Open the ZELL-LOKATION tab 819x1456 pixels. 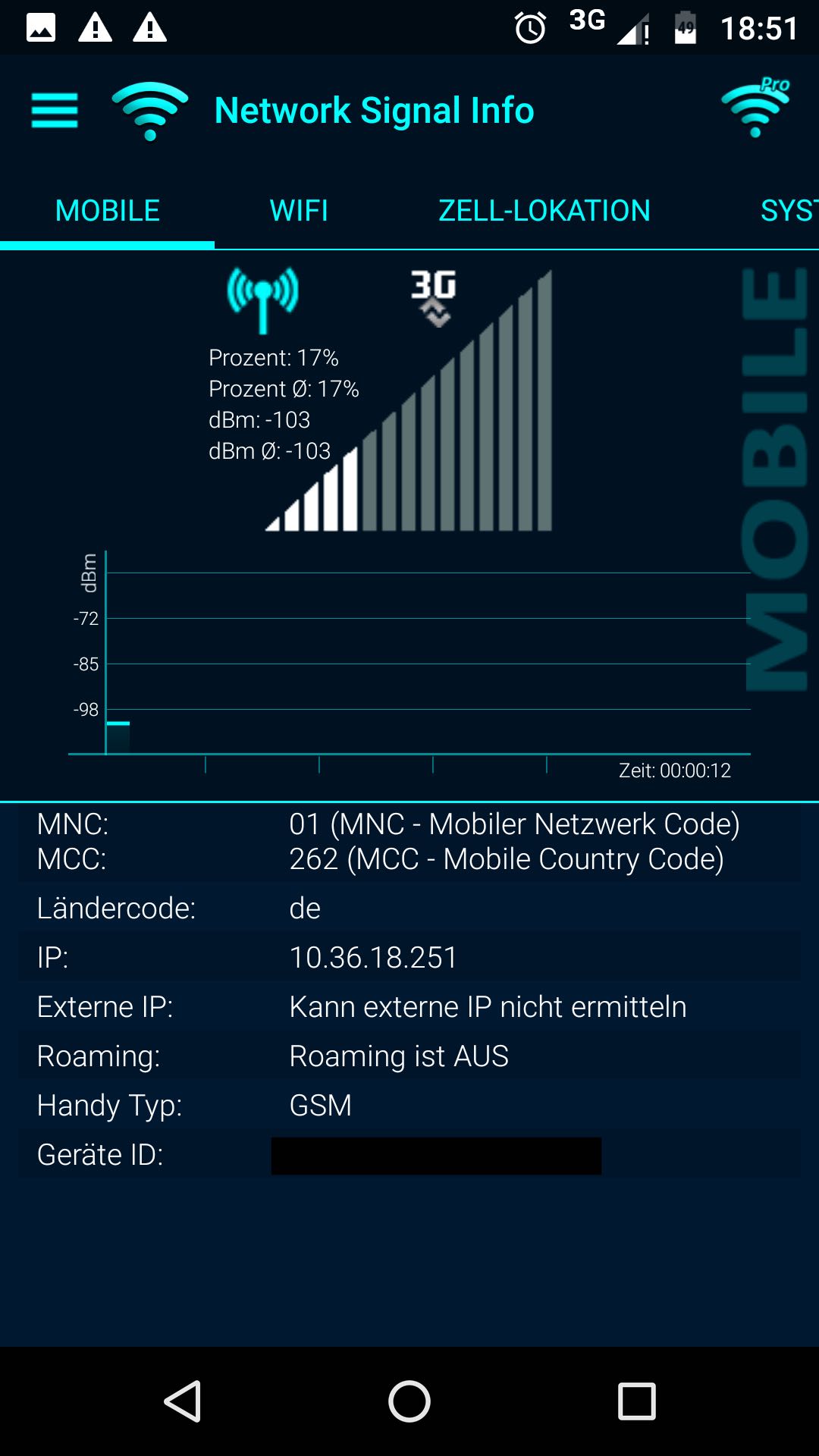pyautogui.click(x=544, y=211)
